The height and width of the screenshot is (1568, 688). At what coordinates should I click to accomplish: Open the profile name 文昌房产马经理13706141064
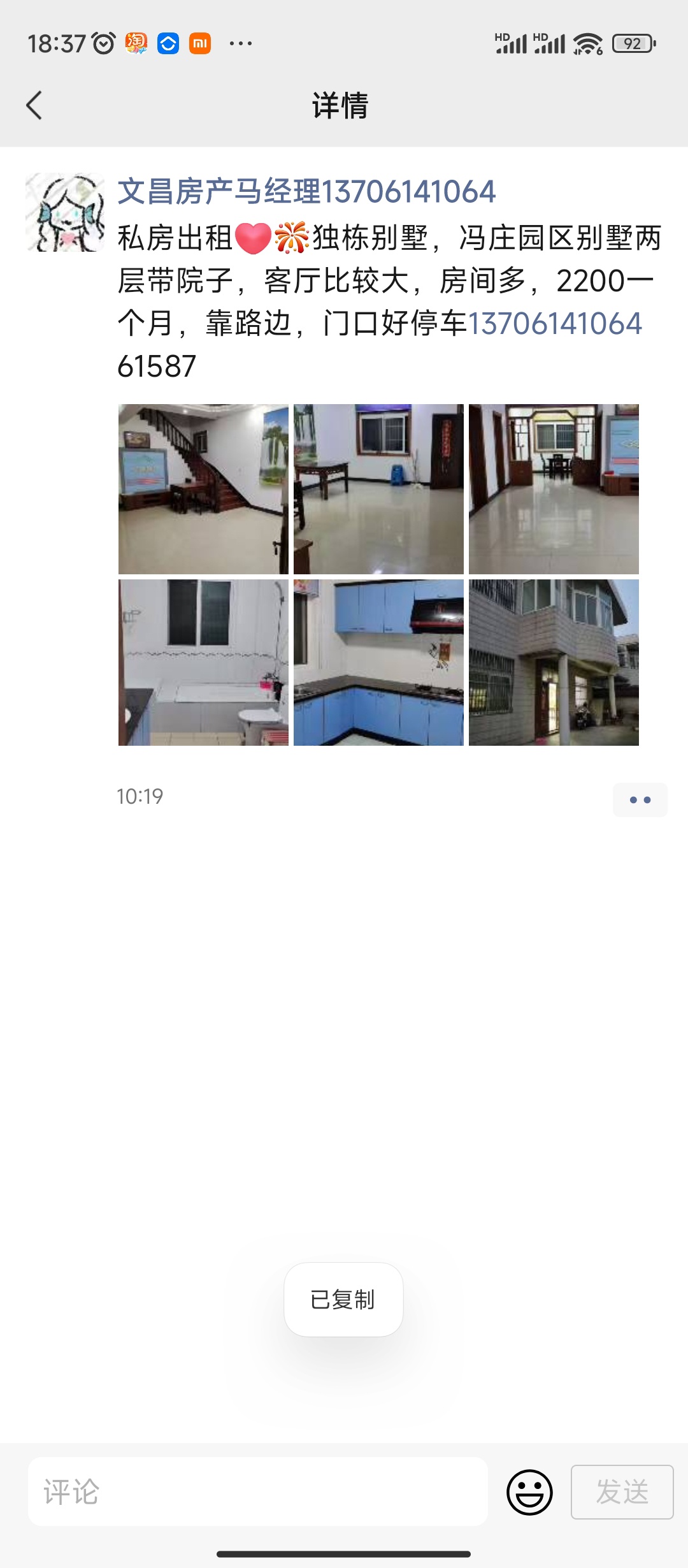(x=306, y=192)
